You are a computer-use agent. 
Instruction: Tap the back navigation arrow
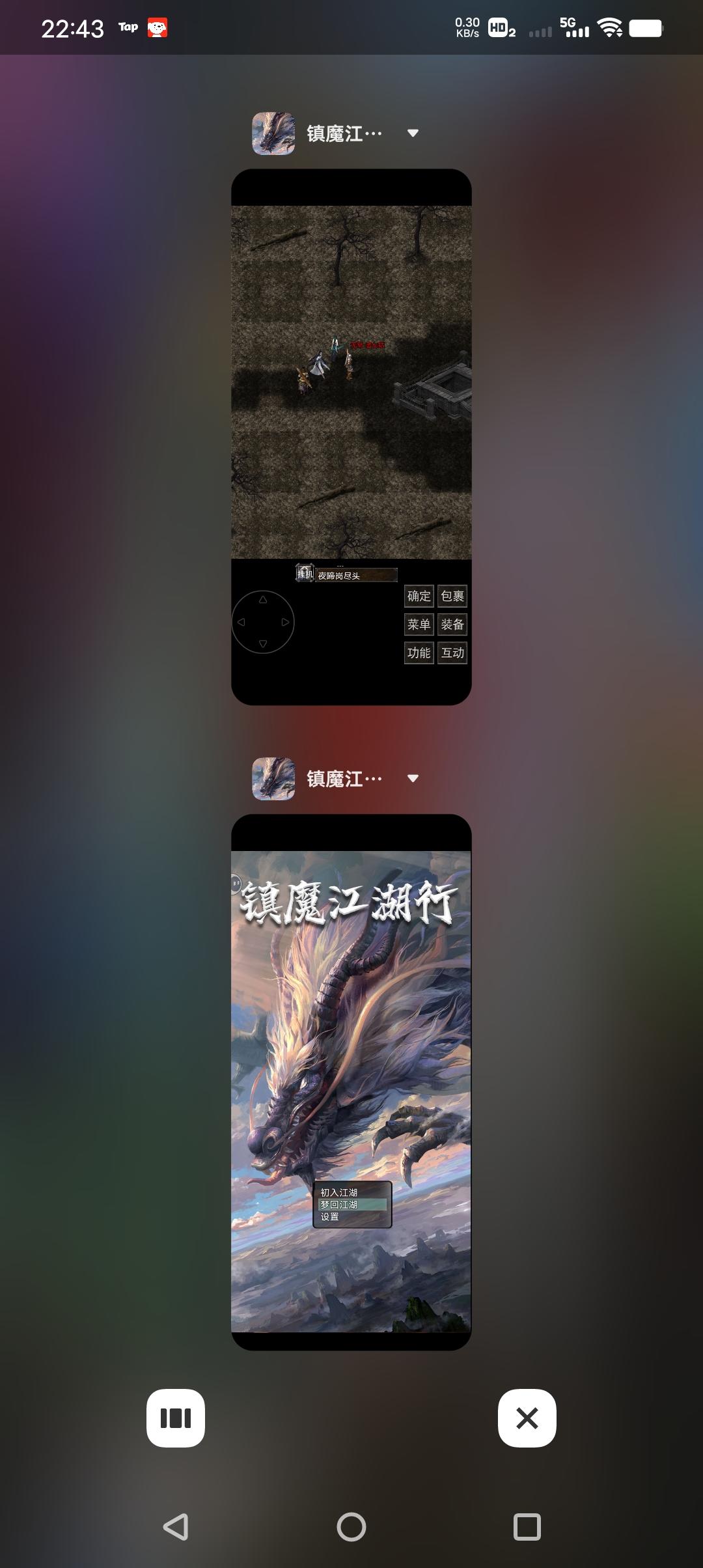(x=174, y=1526)
